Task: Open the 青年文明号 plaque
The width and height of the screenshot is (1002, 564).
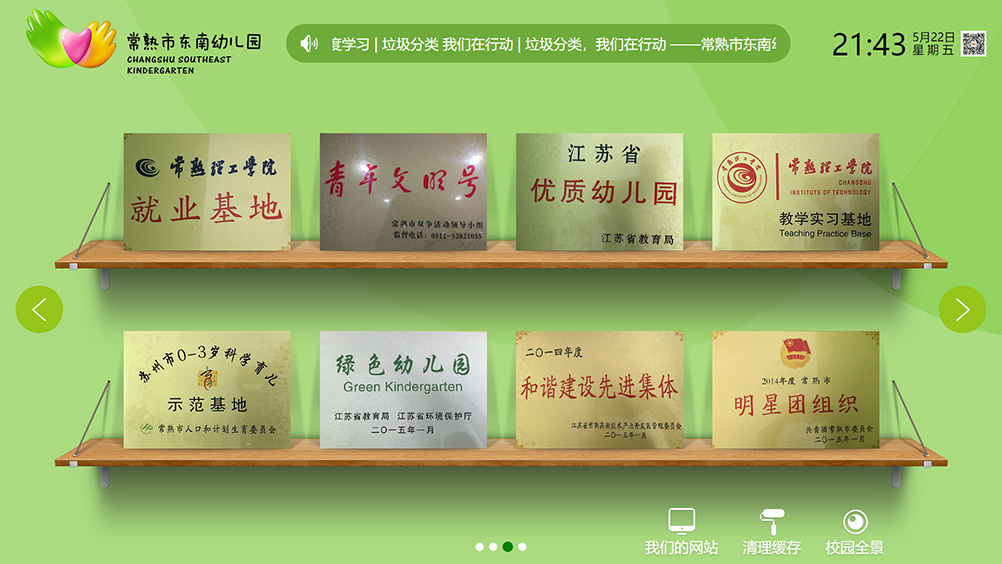Action: pos(403,192)
